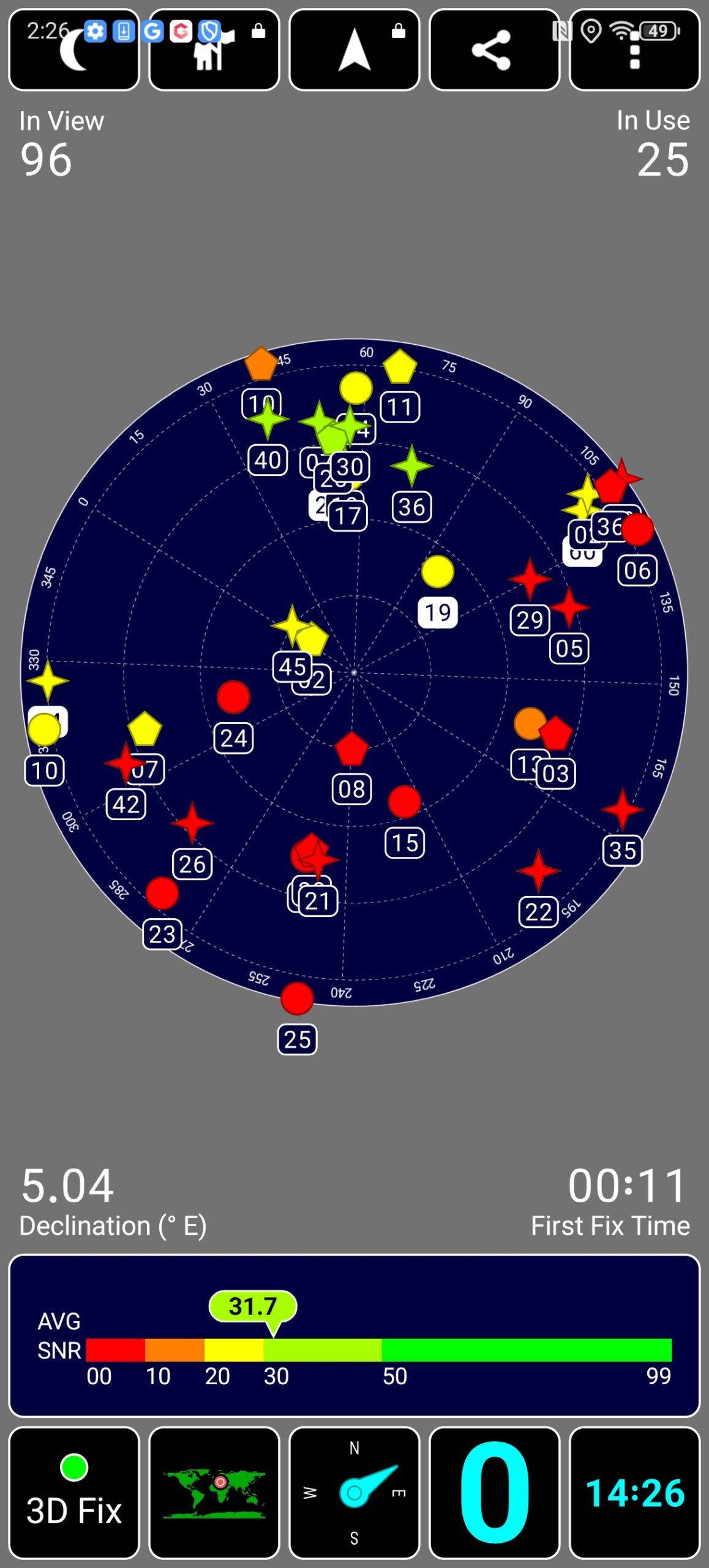
Task: Open the world map tile
Action: click(x=214, y=1493)
